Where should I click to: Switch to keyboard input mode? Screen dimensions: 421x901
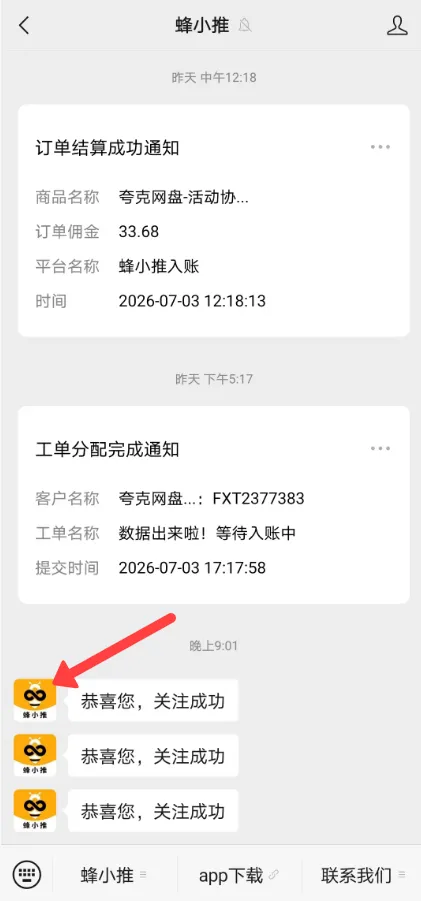tap(26, 875)
